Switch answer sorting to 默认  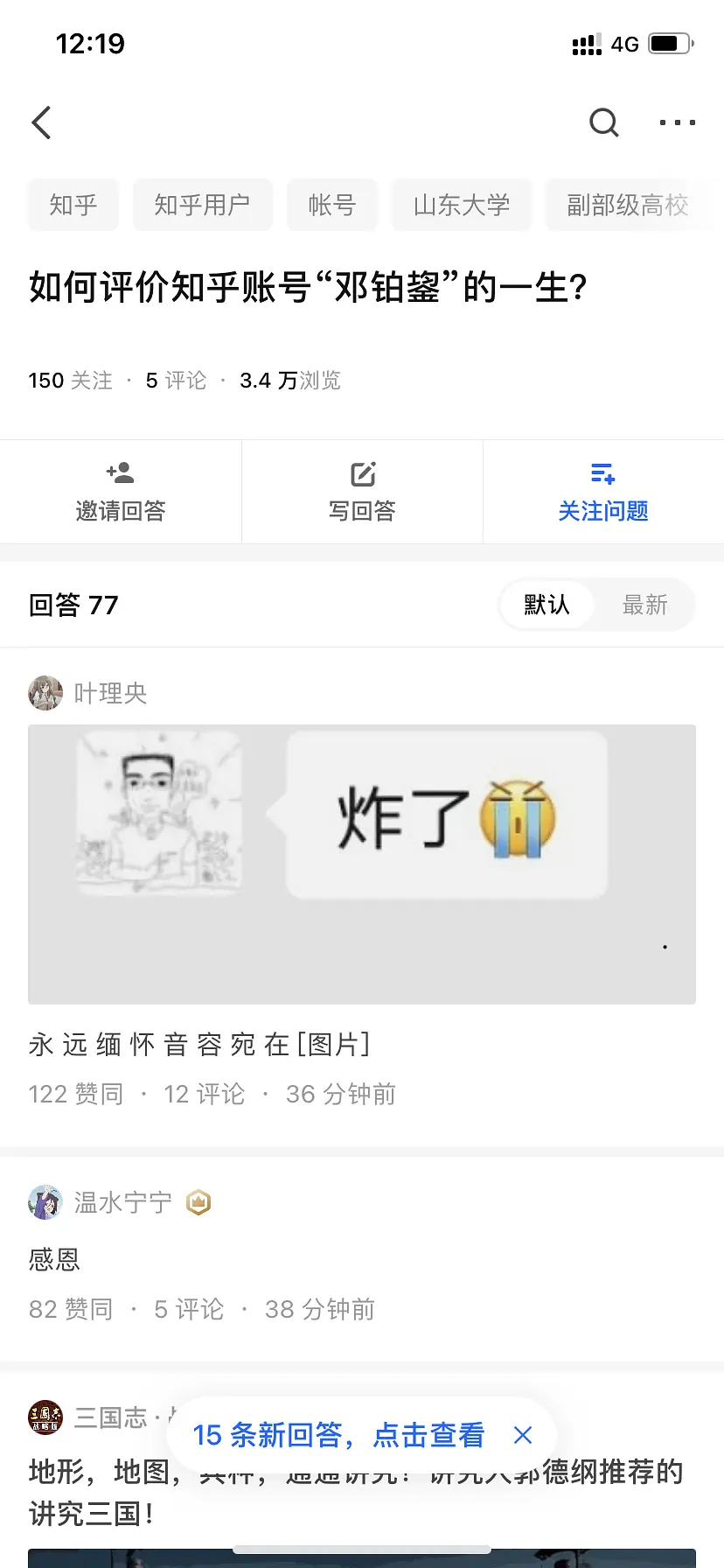pyautogui.click(x=546, y=605)
